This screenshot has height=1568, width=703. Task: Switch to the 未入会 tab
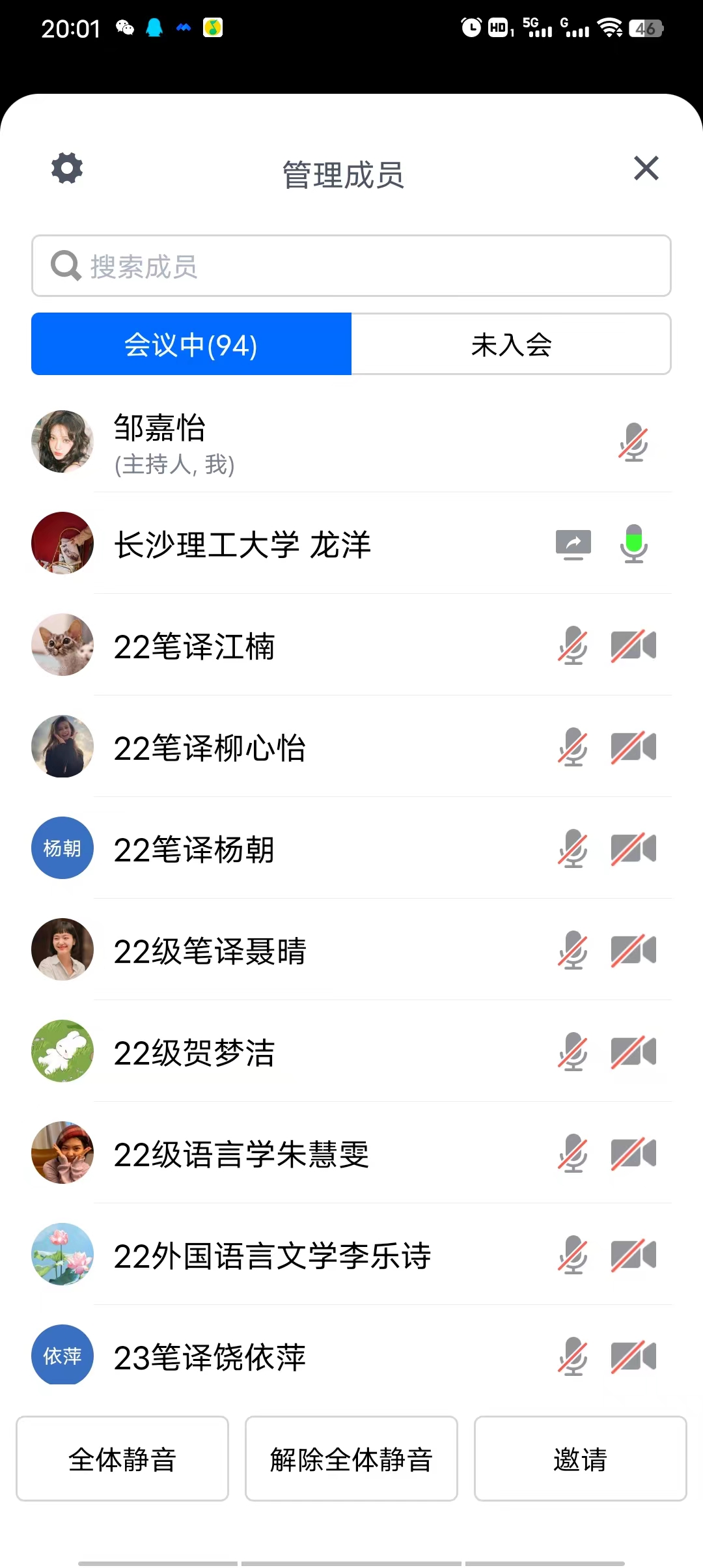pyautogui.click(x=511, y=344)
